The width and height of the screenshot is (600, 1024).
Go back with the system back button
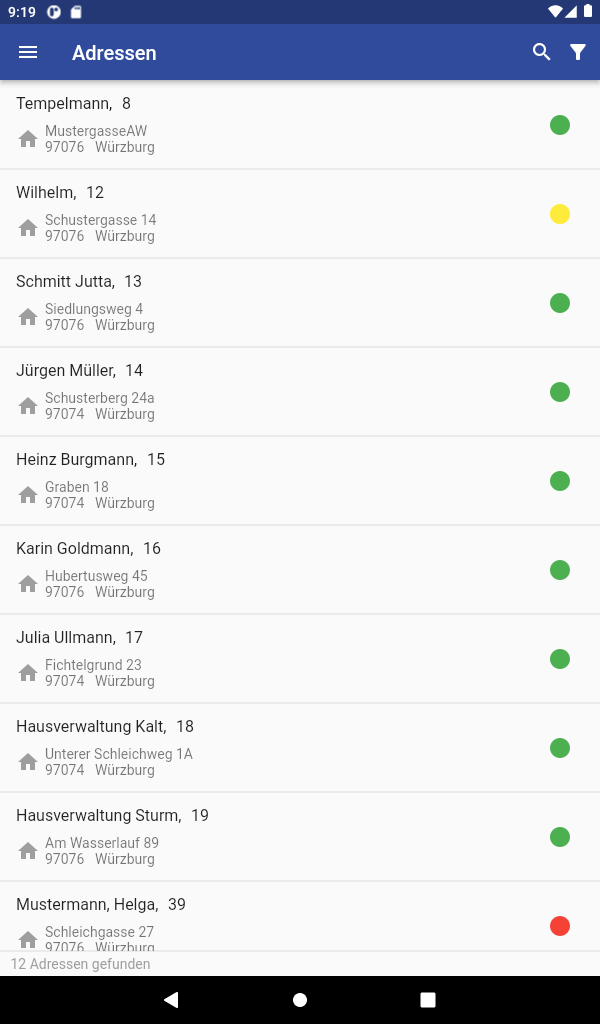(x=171, y=999)
